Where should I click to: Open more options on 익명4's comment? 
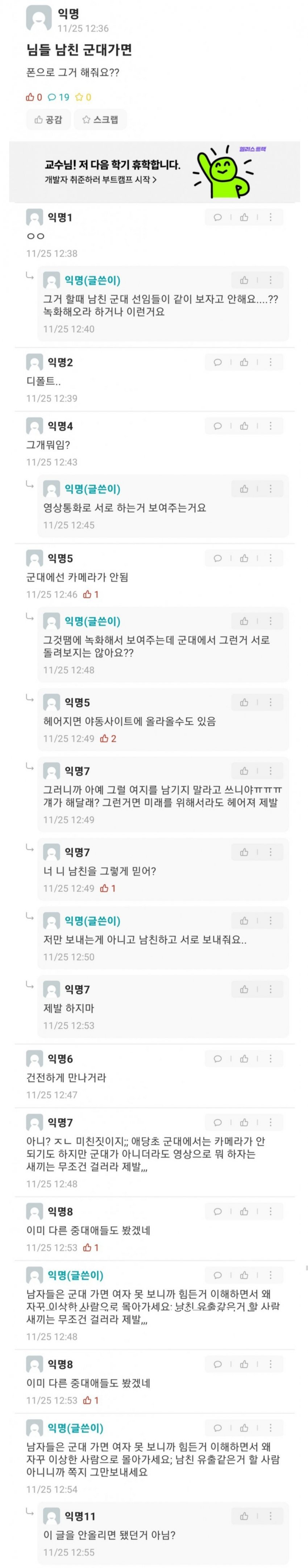coord(271,426)
